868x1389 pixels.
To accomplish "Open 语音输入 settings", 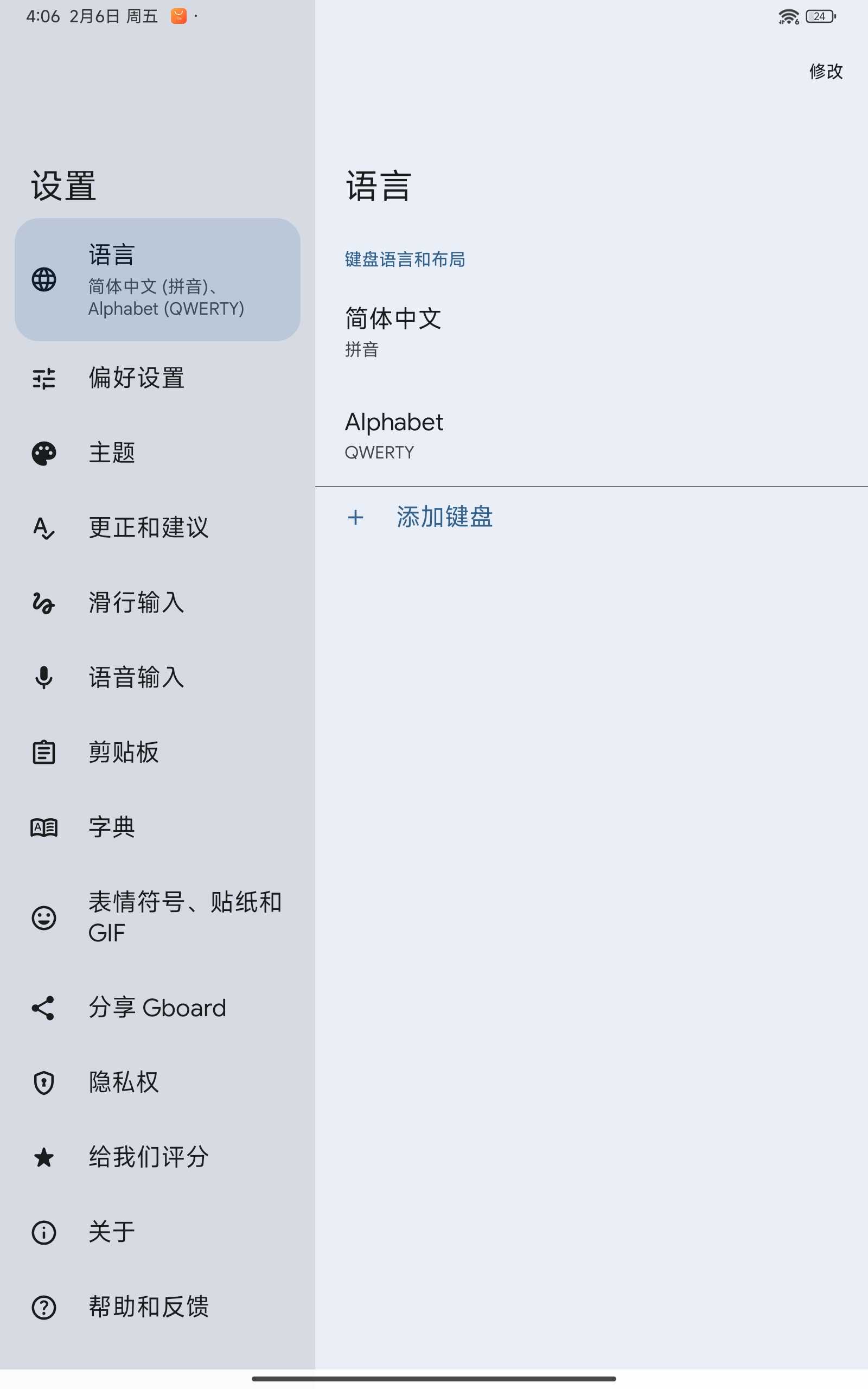I will (x=137, y=677).
